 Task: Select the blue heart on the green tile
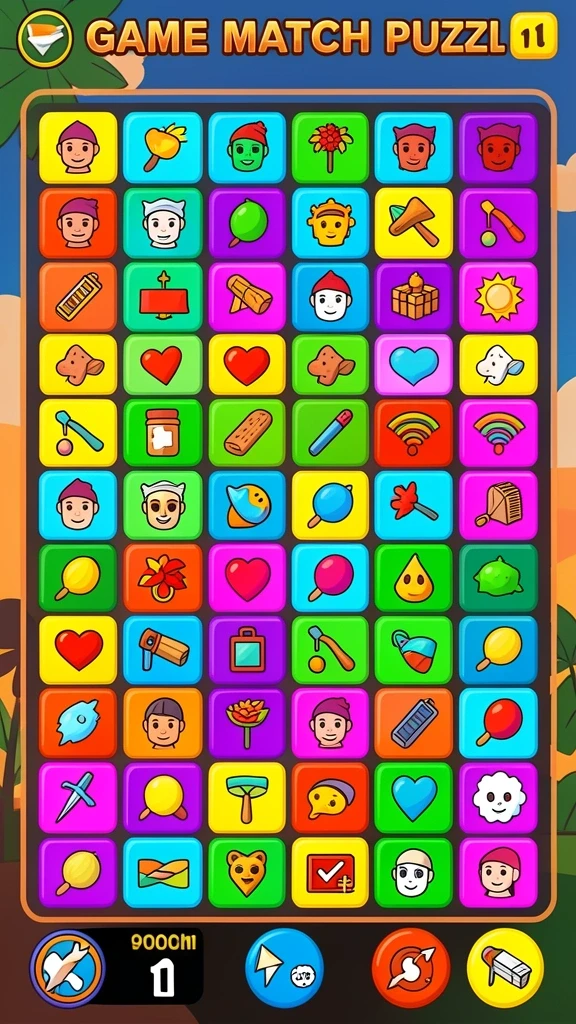pyautogui.click(x=413, y=799)
